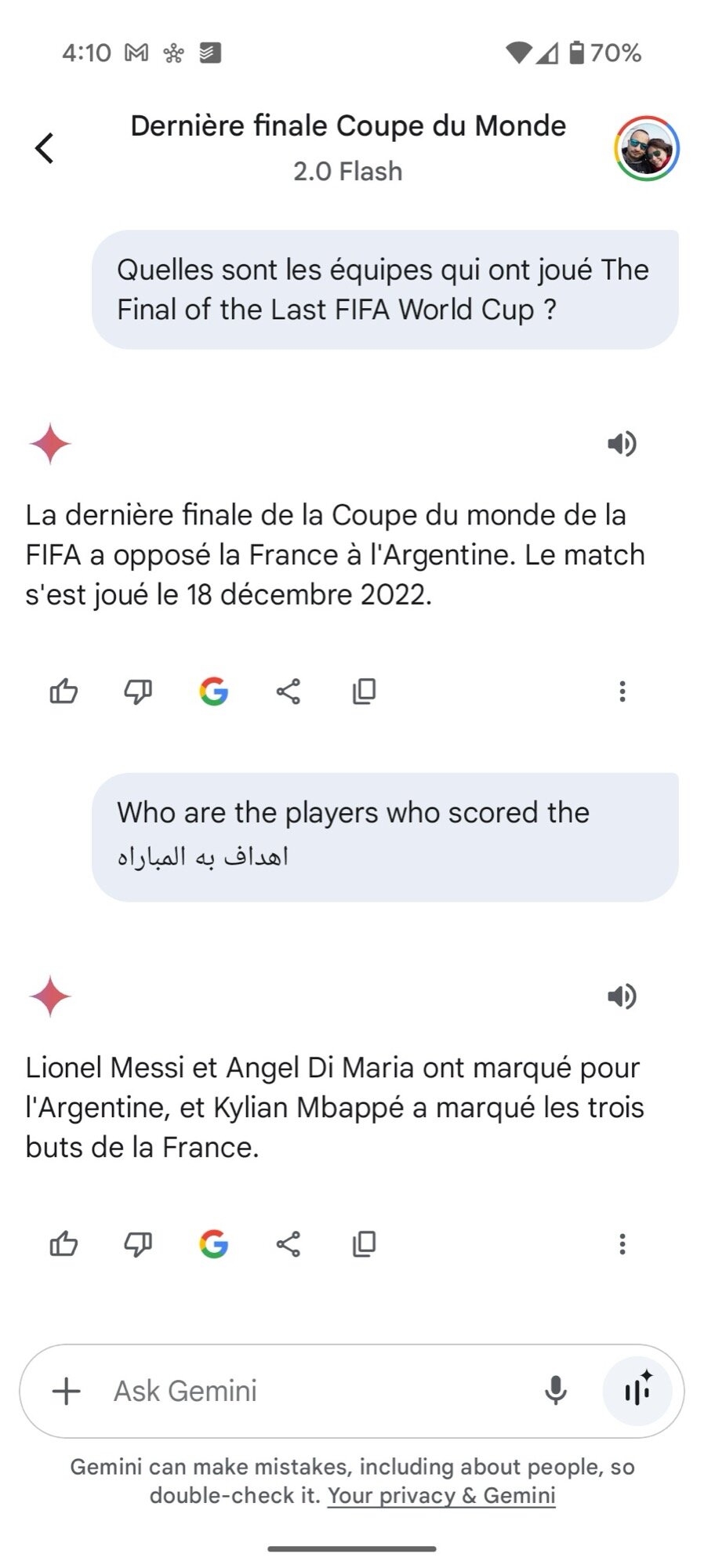Copy the response about the goal scorers
The height and width of the screenshot is (1568, 704).
click(364, 1243)
